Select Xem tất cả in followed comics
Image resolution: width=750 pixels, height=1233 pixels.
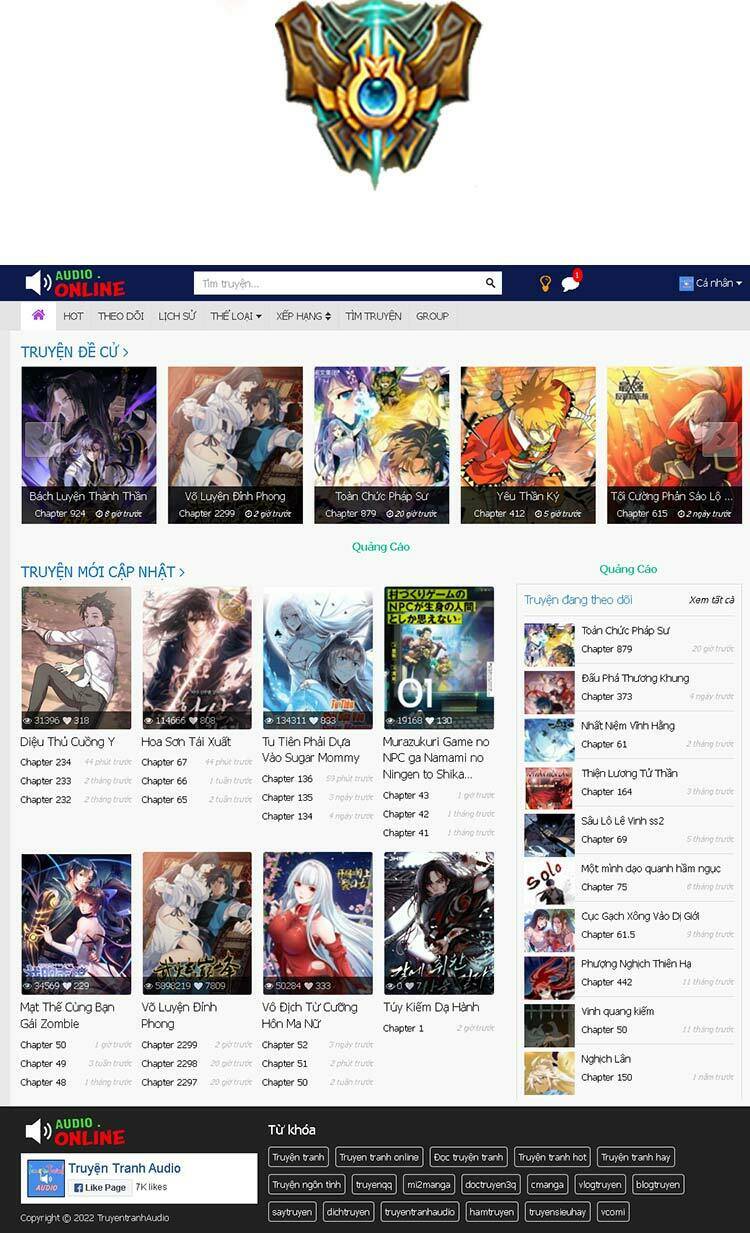711,600
